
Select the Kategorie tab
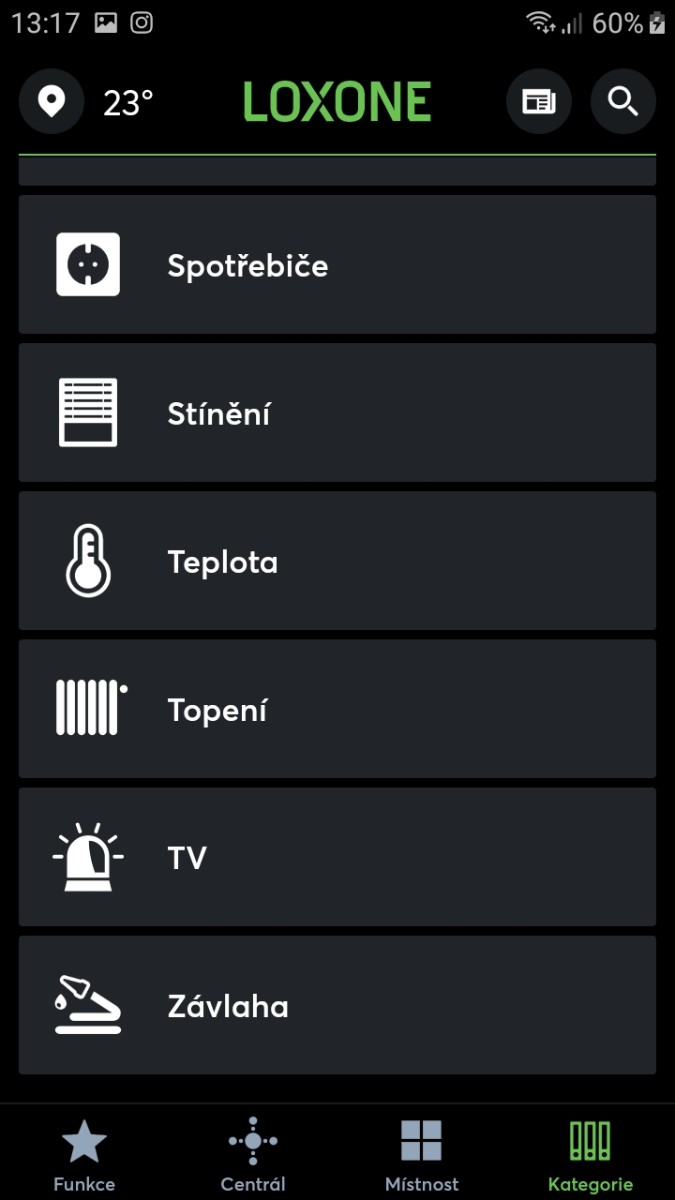tap(590, 1153)
